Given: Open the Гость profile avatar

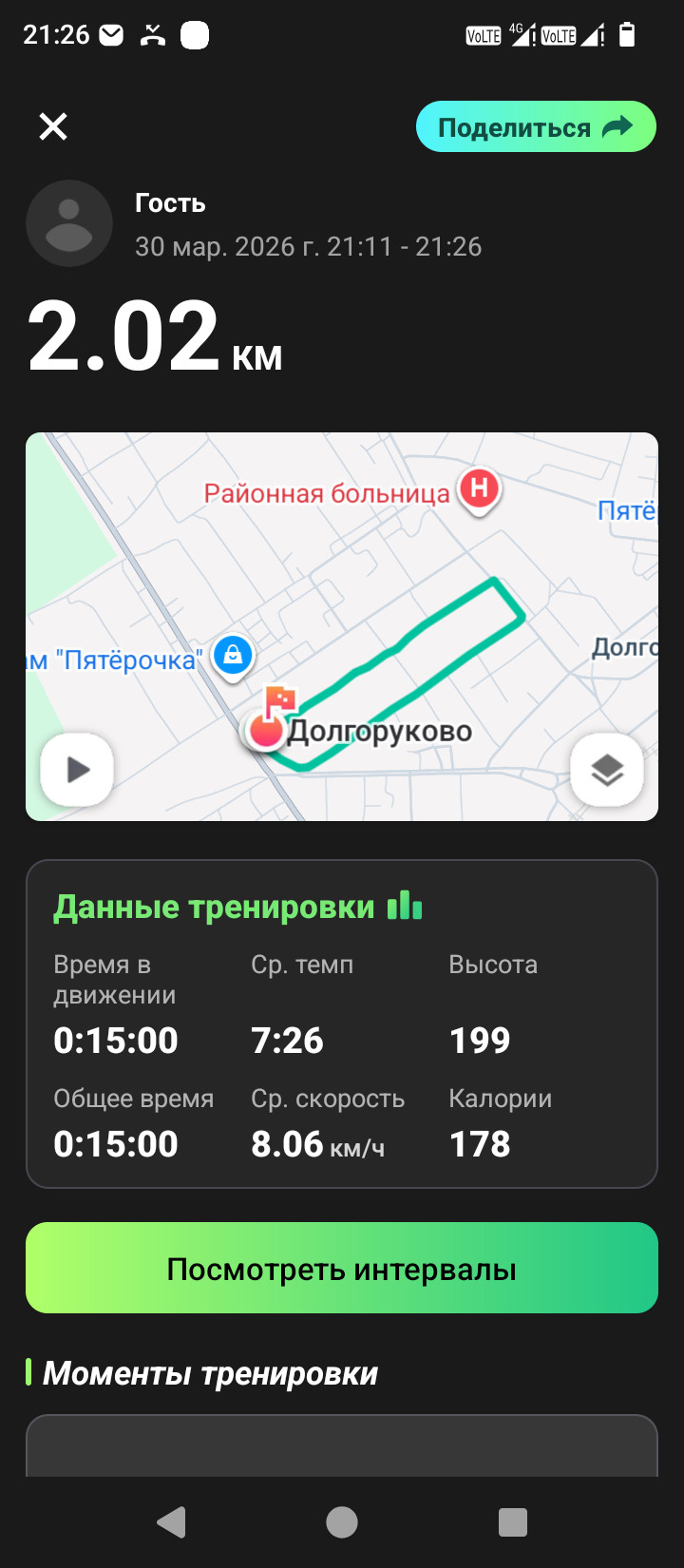Looking at the screenshot, I should (69, 223).
